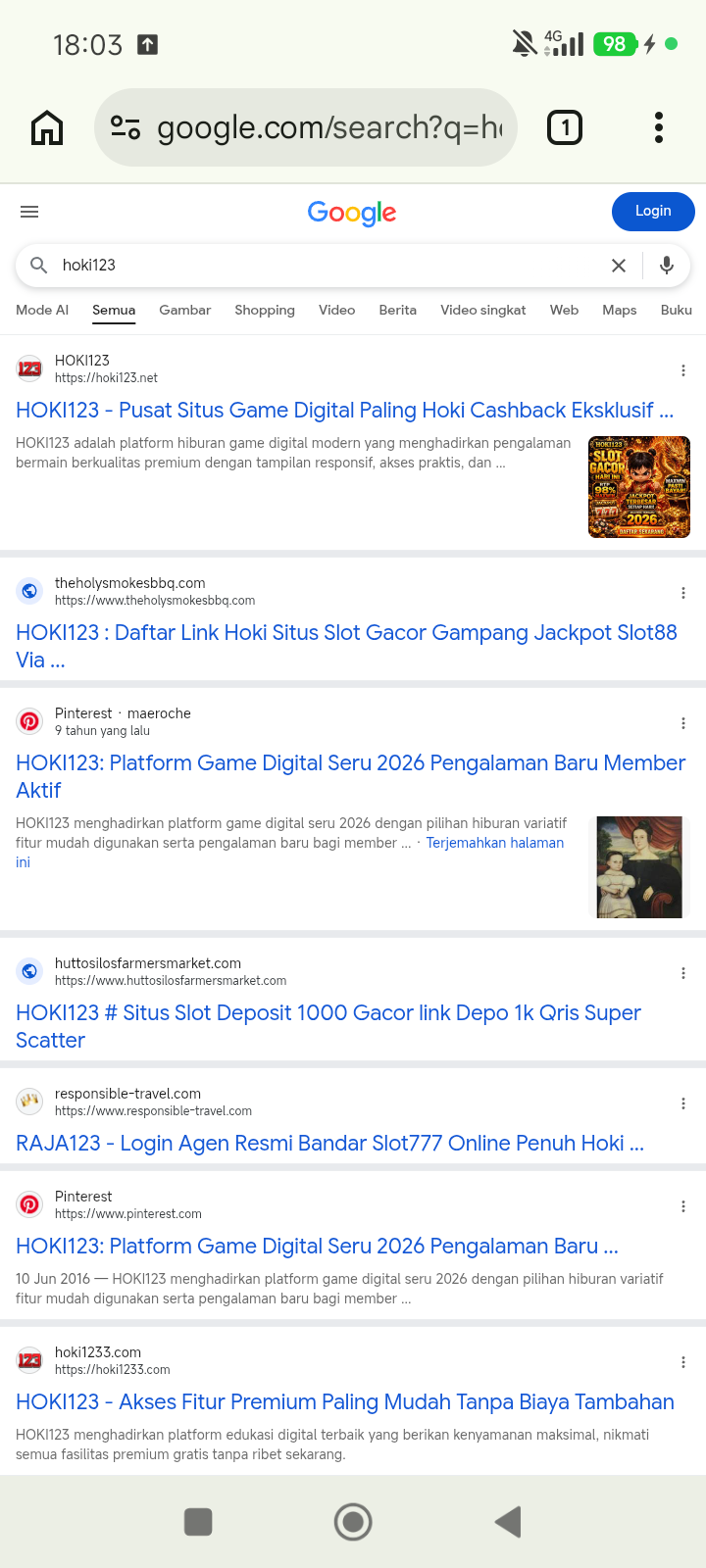Open the hoki1233.com Akses Fitur Premium result

(345, 1401)
